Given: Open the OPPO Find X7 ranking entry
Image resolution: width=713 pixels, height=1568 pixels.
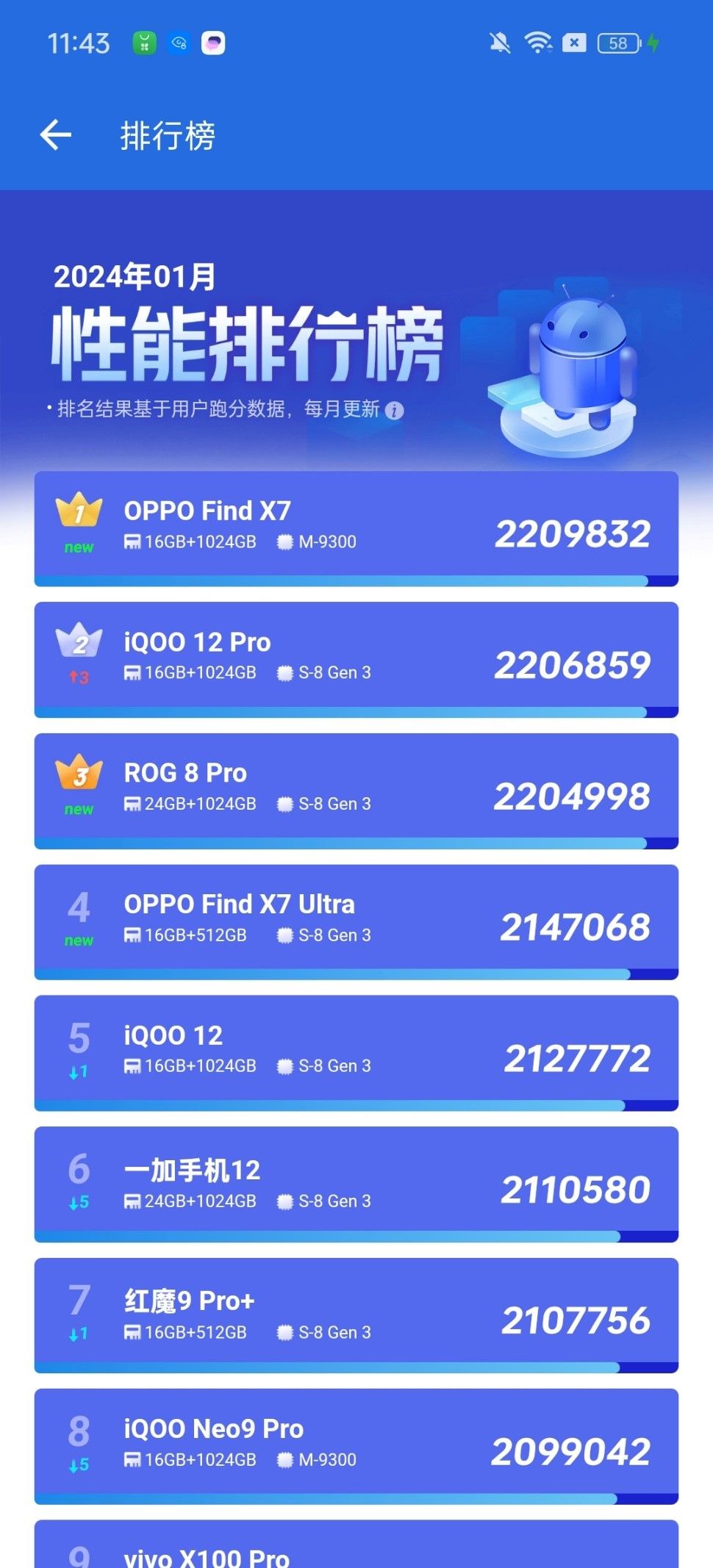Looking at the screenshot, I should (x=356, y=526).
